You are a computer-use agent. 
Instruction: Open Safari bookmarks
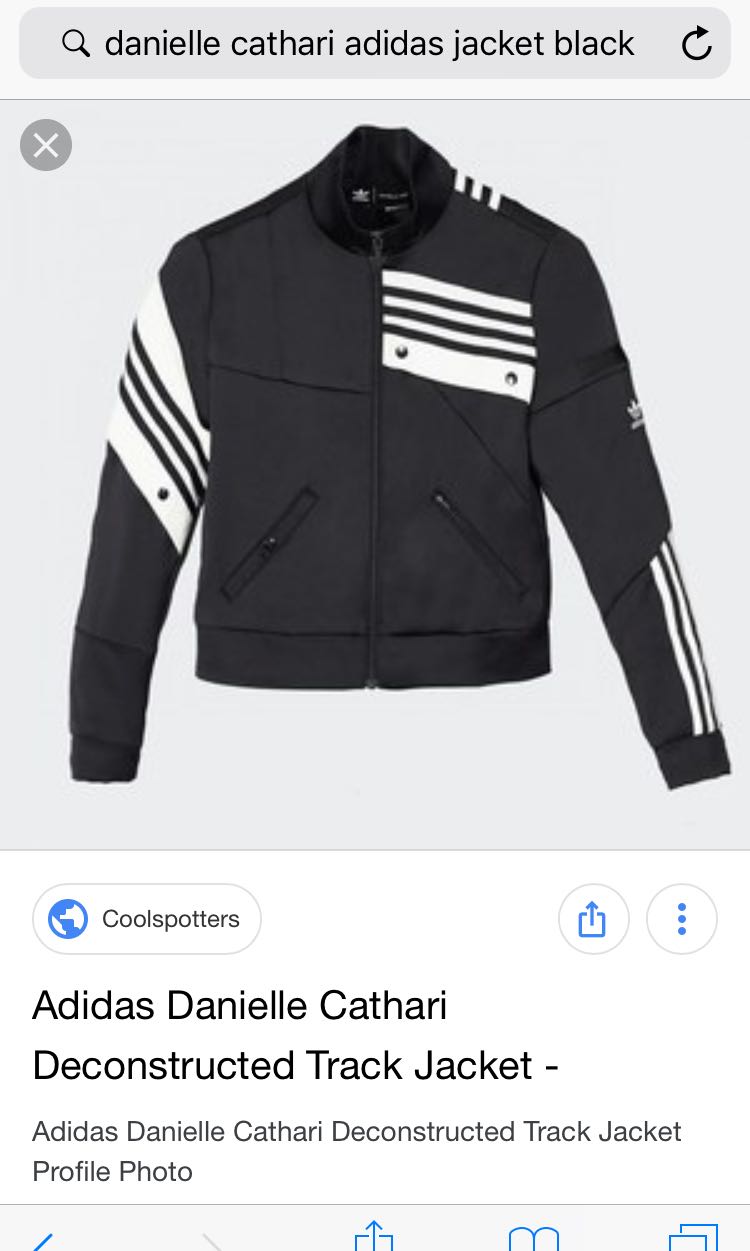pos(533,1239)
